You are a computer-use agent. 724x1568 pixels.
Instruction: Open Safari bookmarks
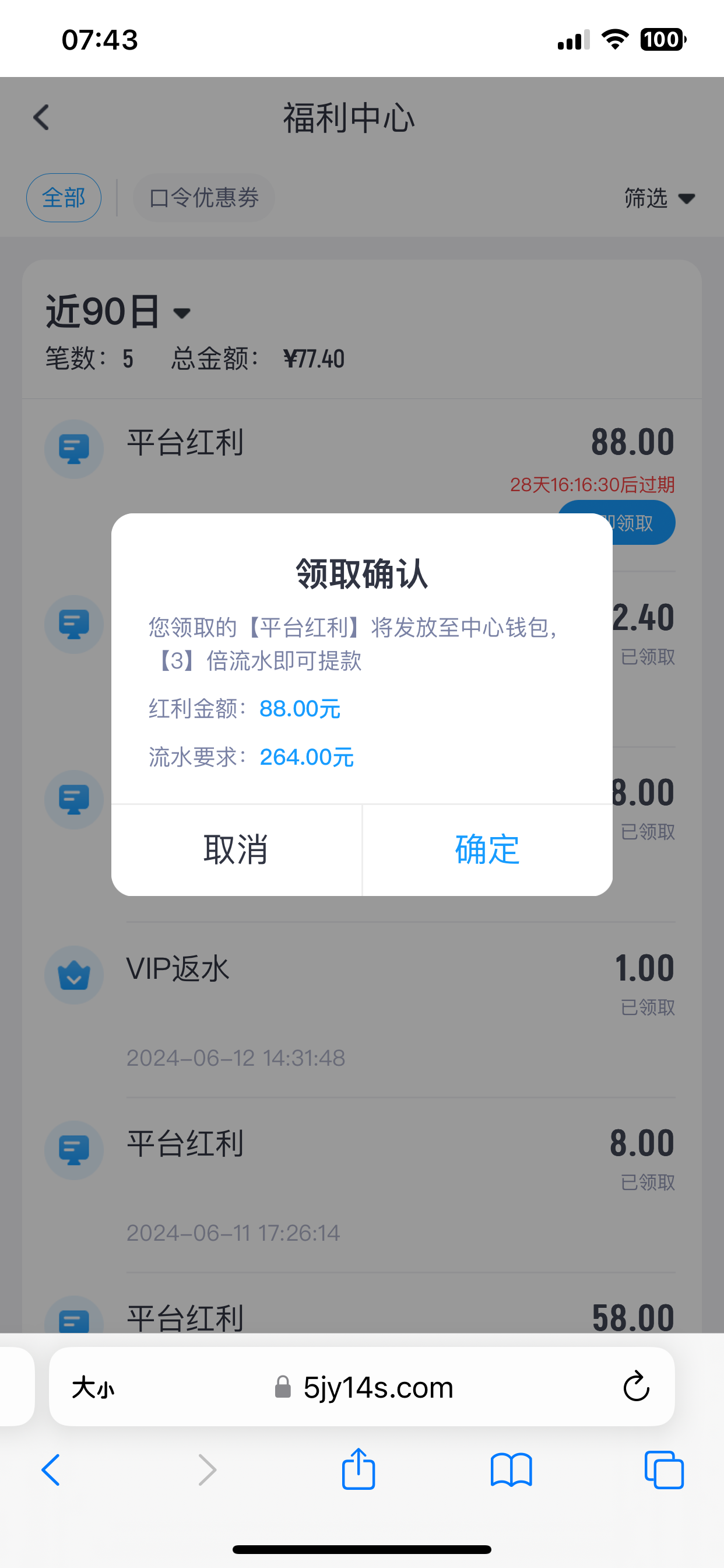[x=511, y=1470]
